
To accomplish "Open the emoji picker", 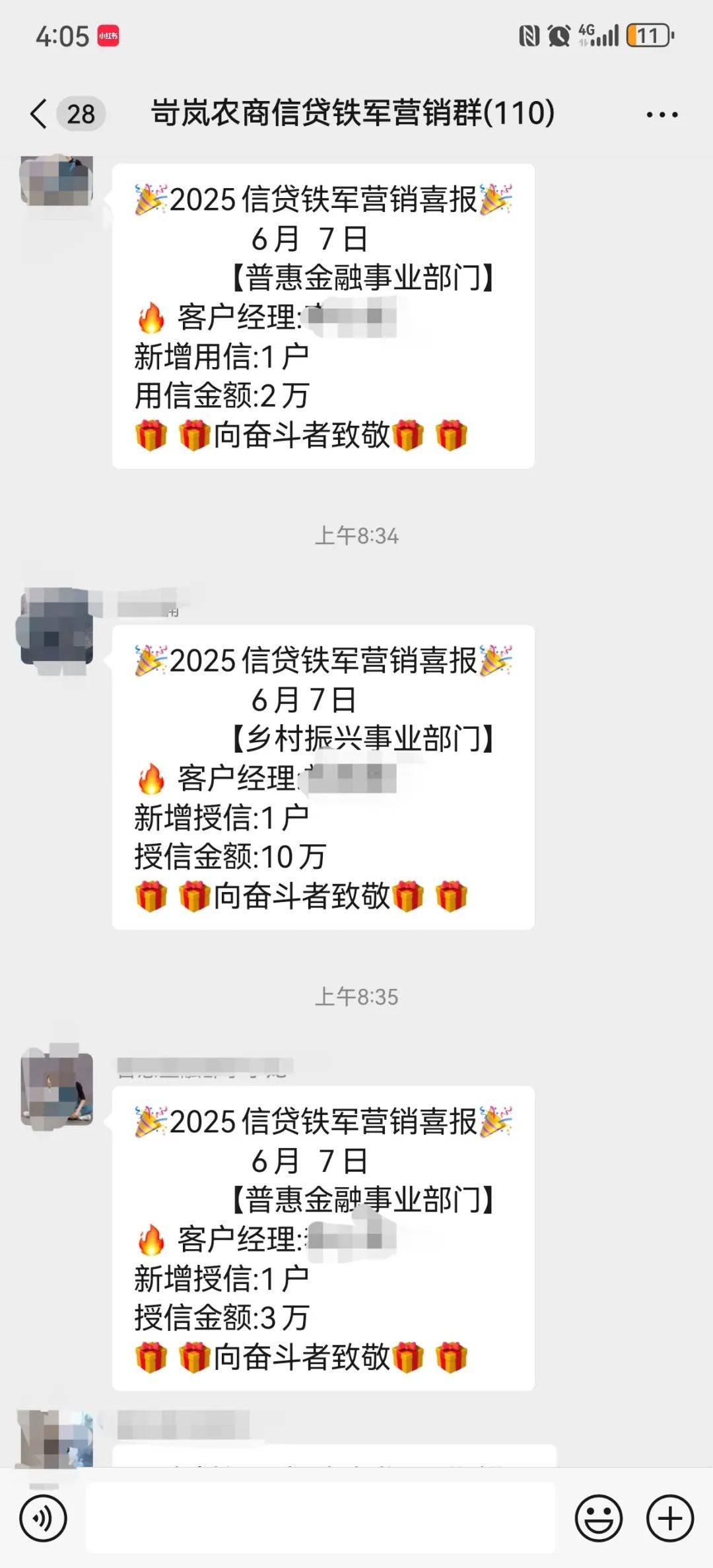I will pos(599,1518).
